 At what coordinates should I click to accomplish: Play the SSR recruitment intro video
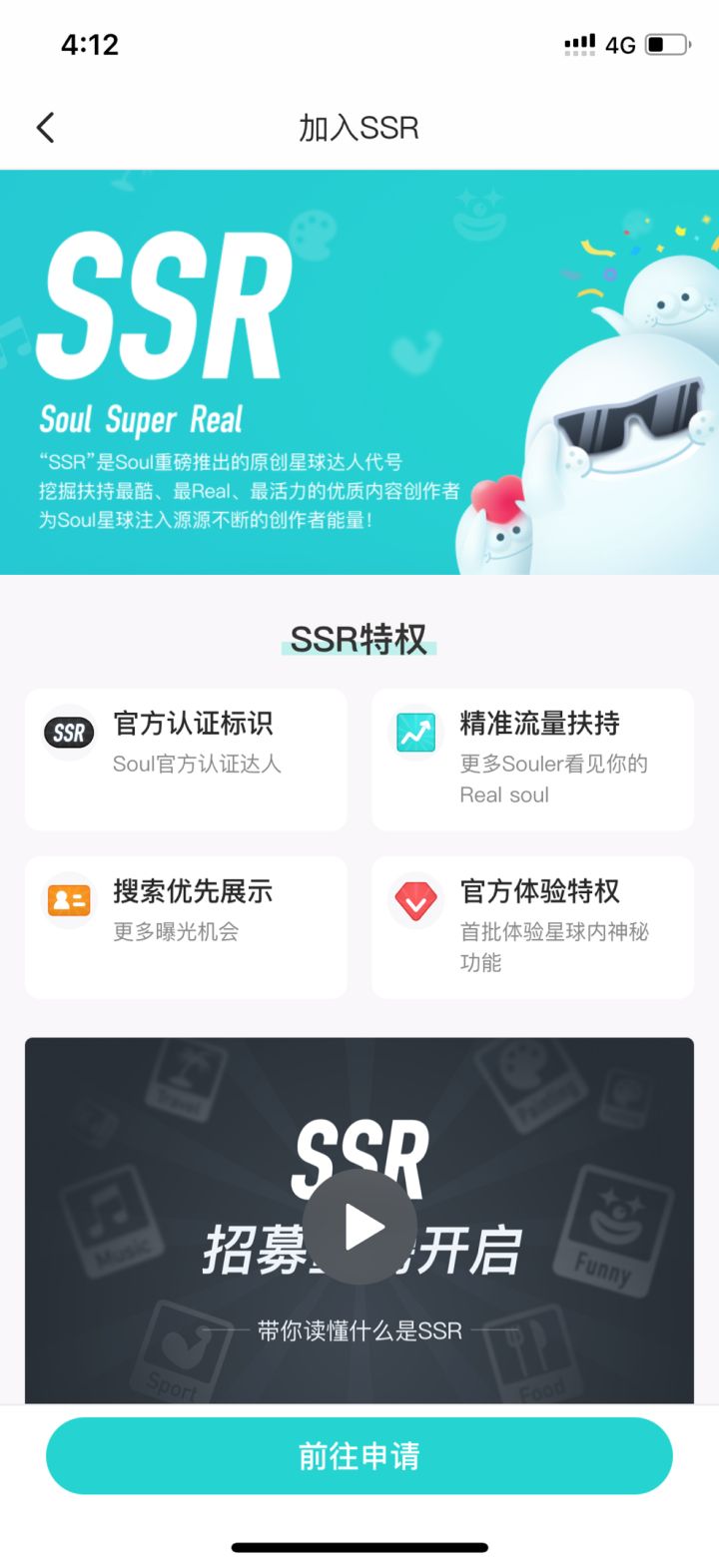359,1227
